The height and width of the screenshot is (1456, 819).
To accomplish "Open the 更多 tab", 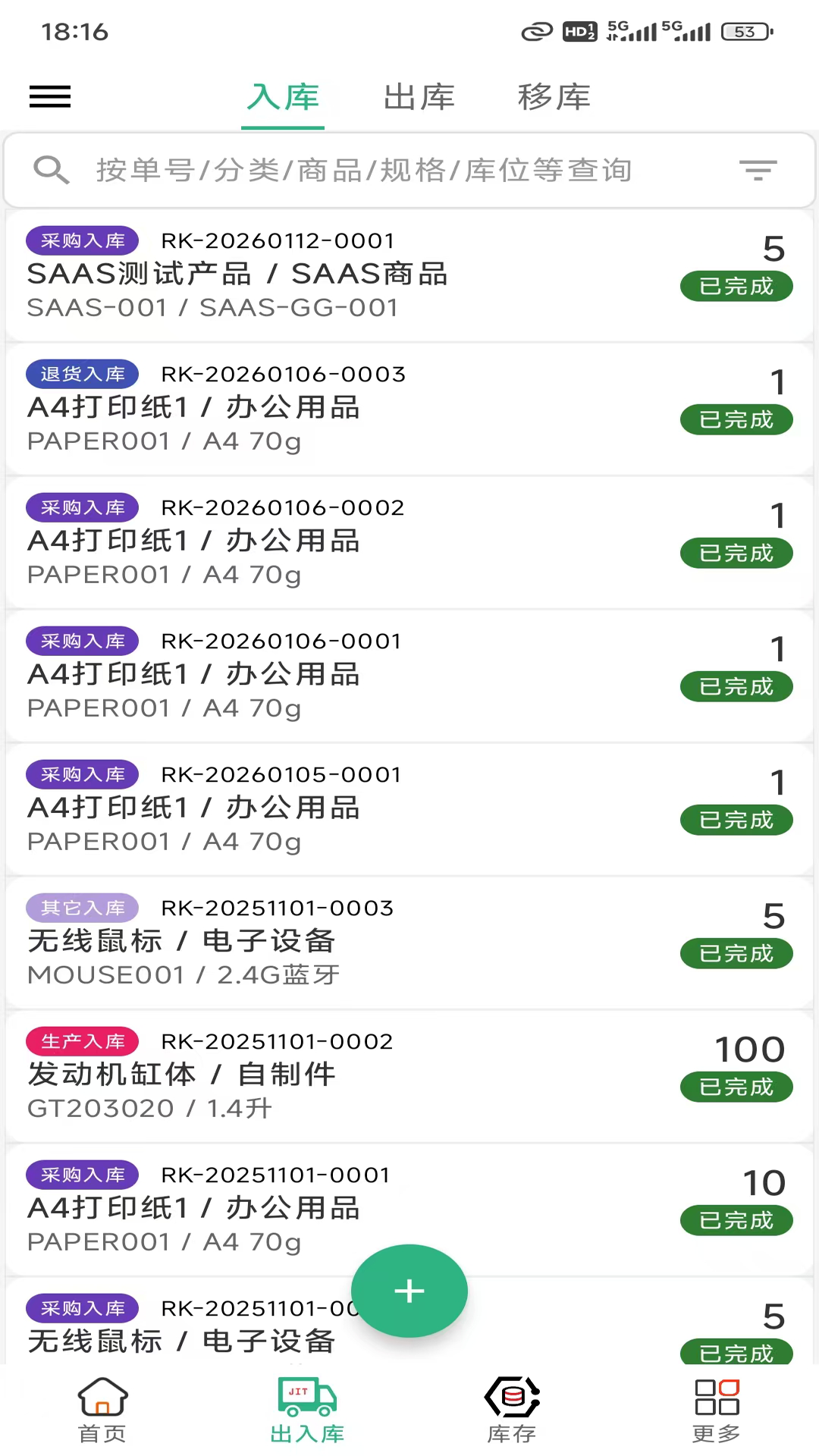I will pos(717,1410).
